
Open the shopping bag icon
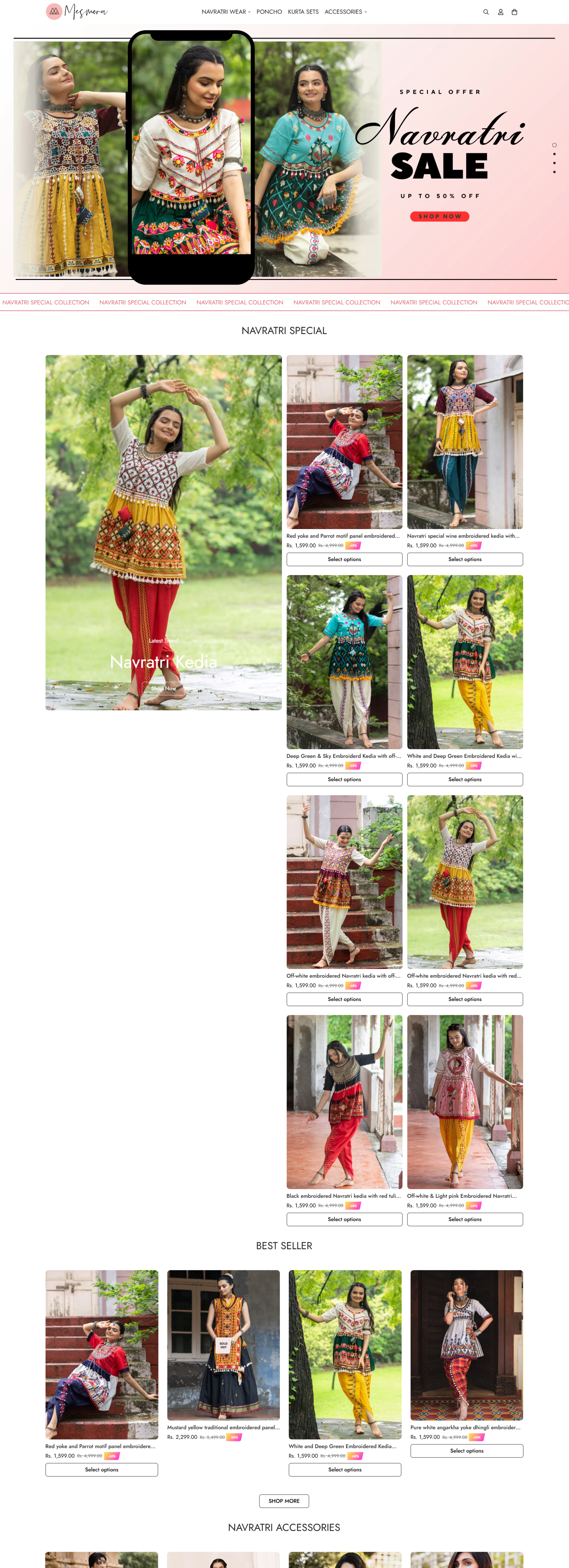514,12
